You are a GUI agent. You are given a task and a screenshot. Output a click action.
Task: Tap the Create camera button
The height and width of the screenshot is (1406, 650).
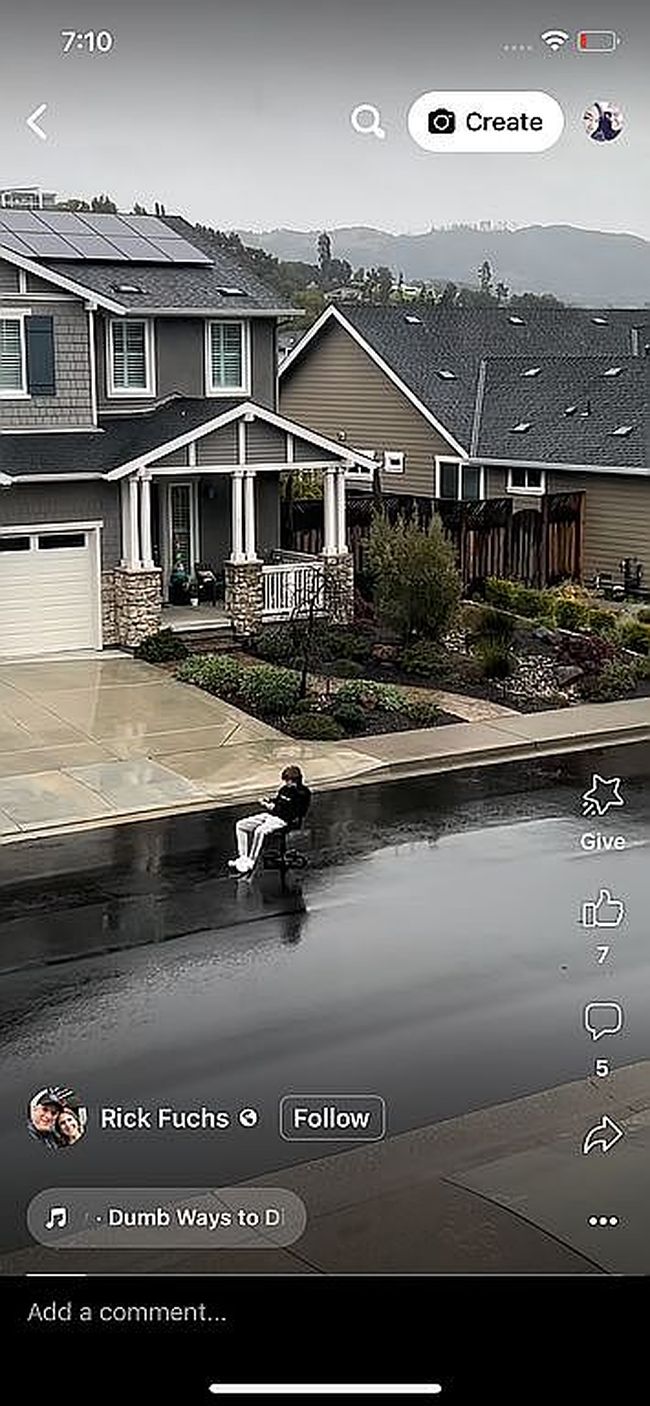click(485, 122)
